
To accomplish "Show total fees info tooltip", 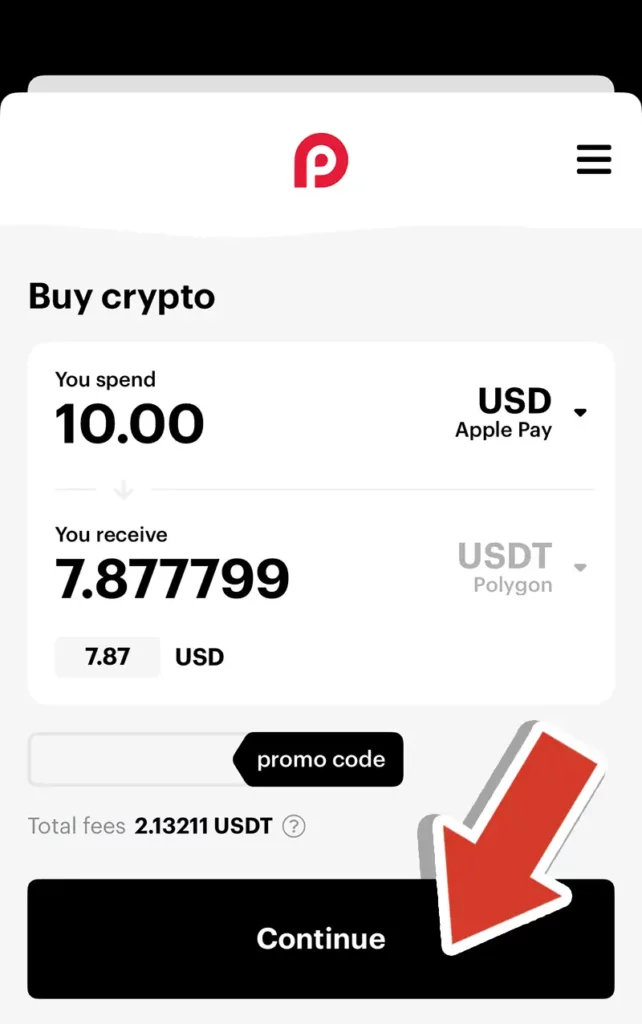I will [x=294, y=827].
